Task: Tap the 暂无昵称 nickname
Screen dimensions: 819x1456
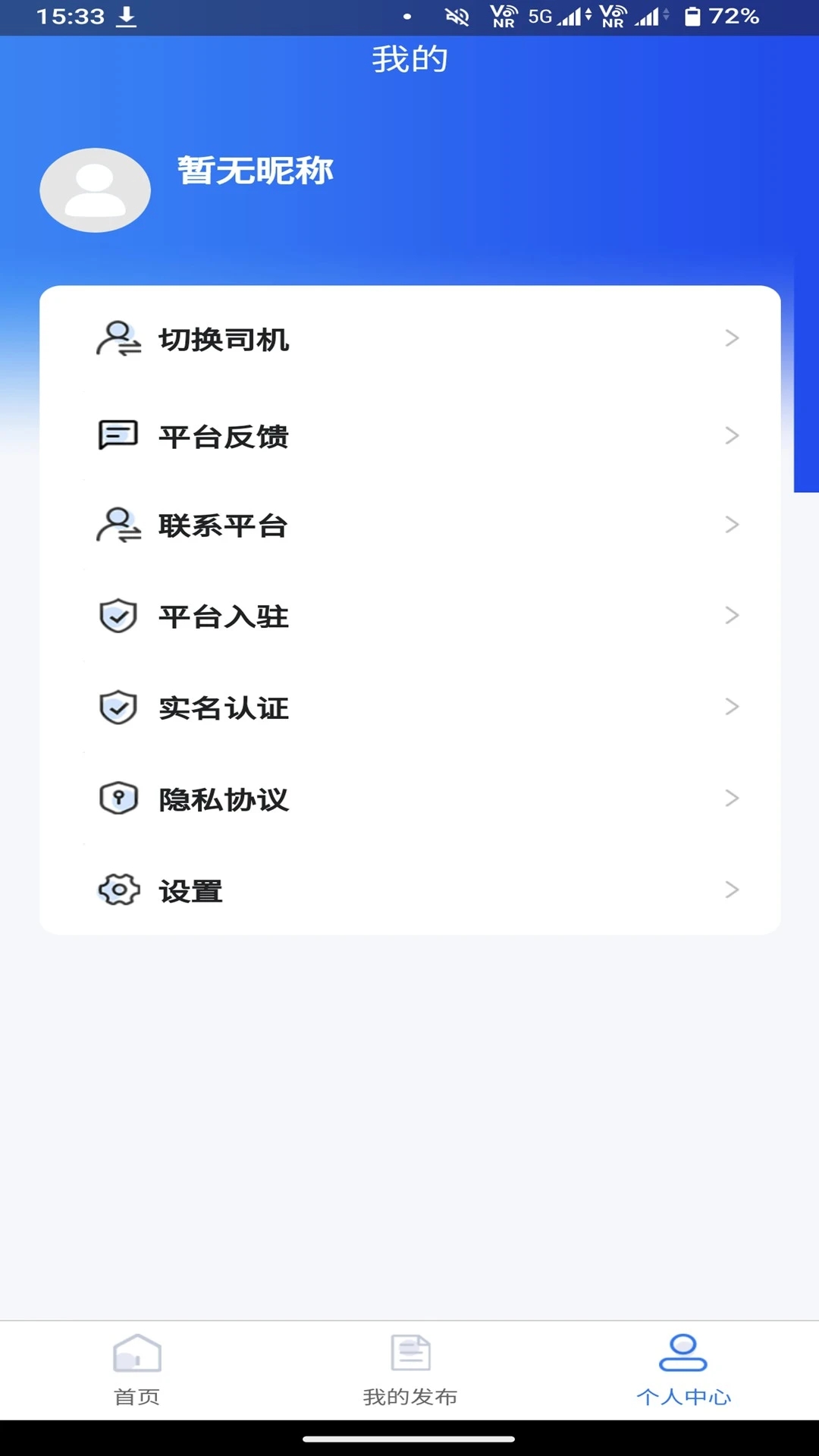Action: [x=256, y=171]
